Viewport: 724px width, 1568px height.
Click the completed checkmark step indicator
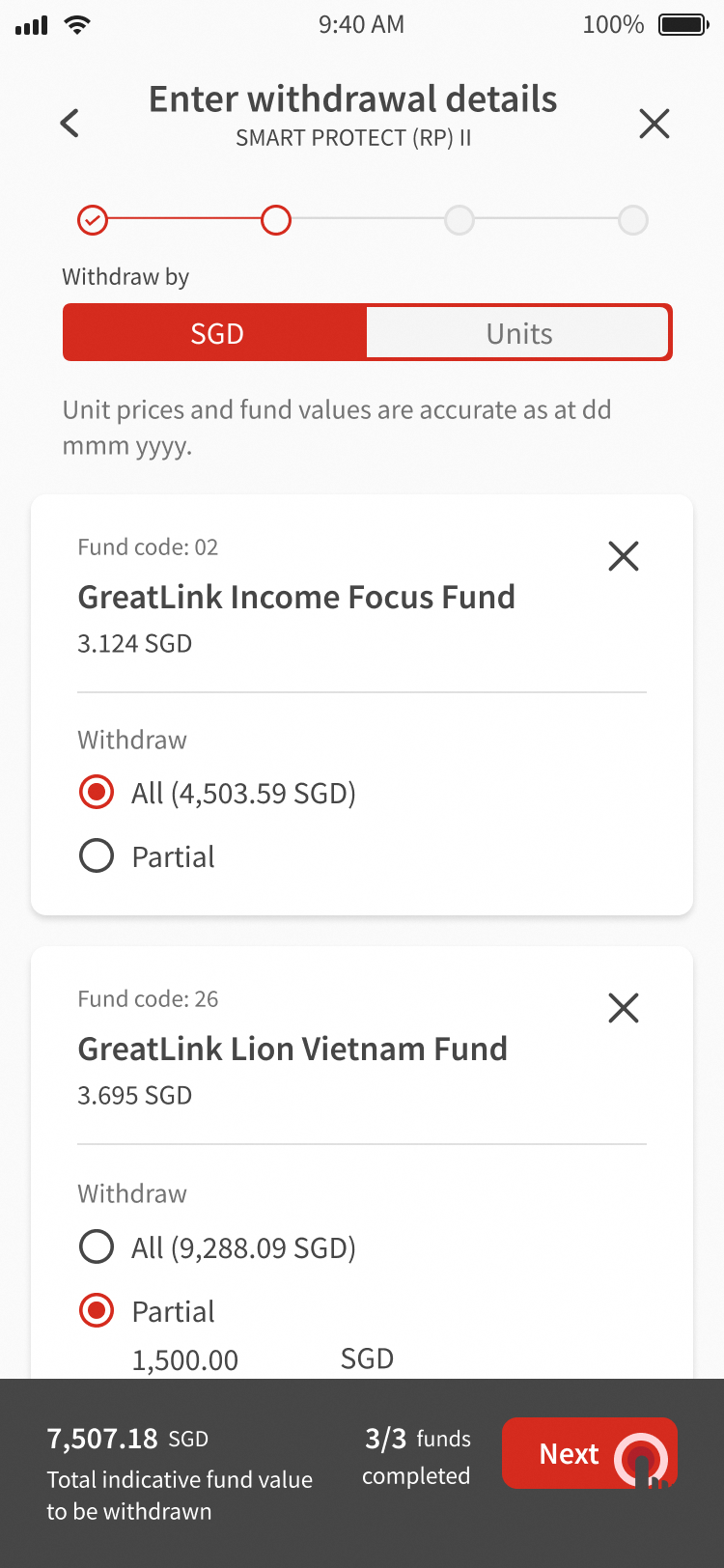click(x=93, y=220)
